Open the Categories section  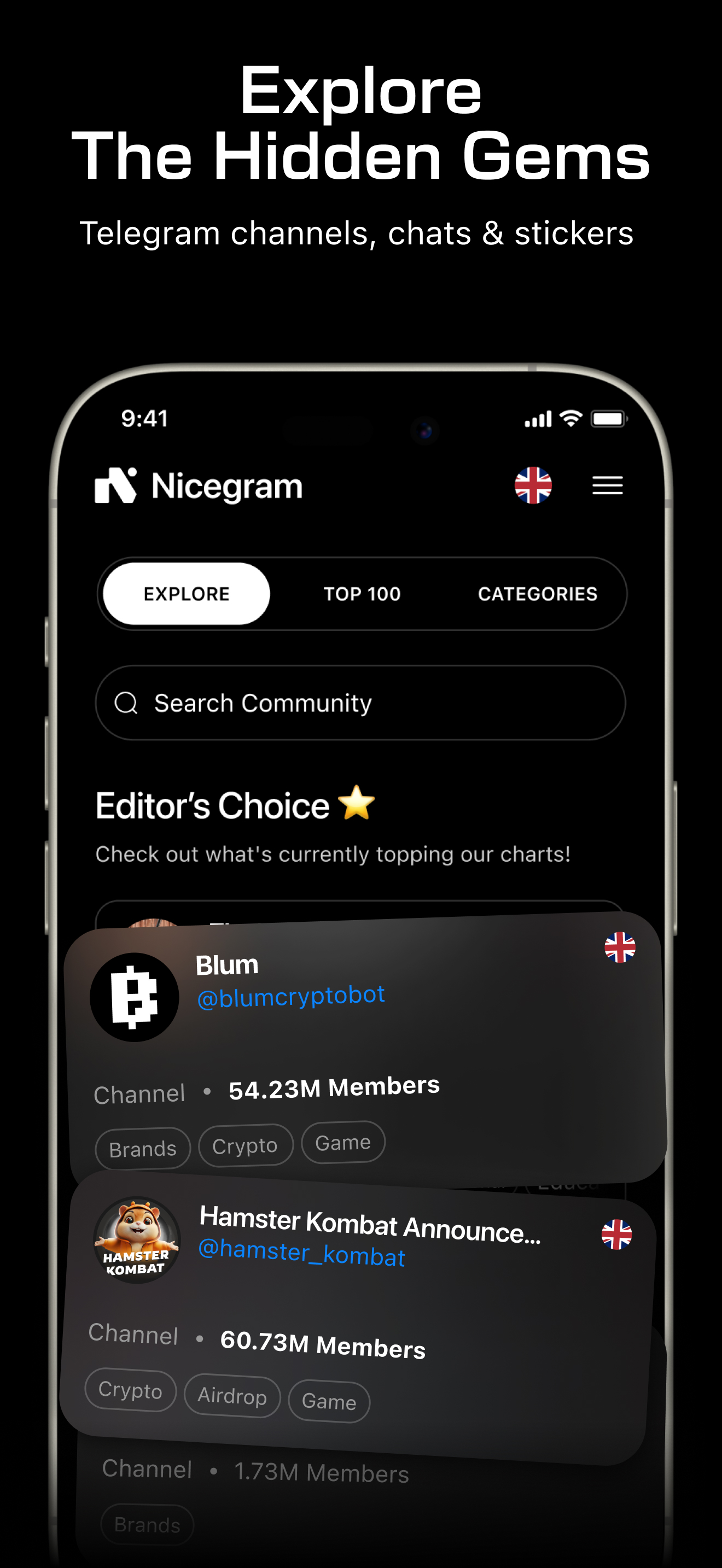(x=538, y=594)
